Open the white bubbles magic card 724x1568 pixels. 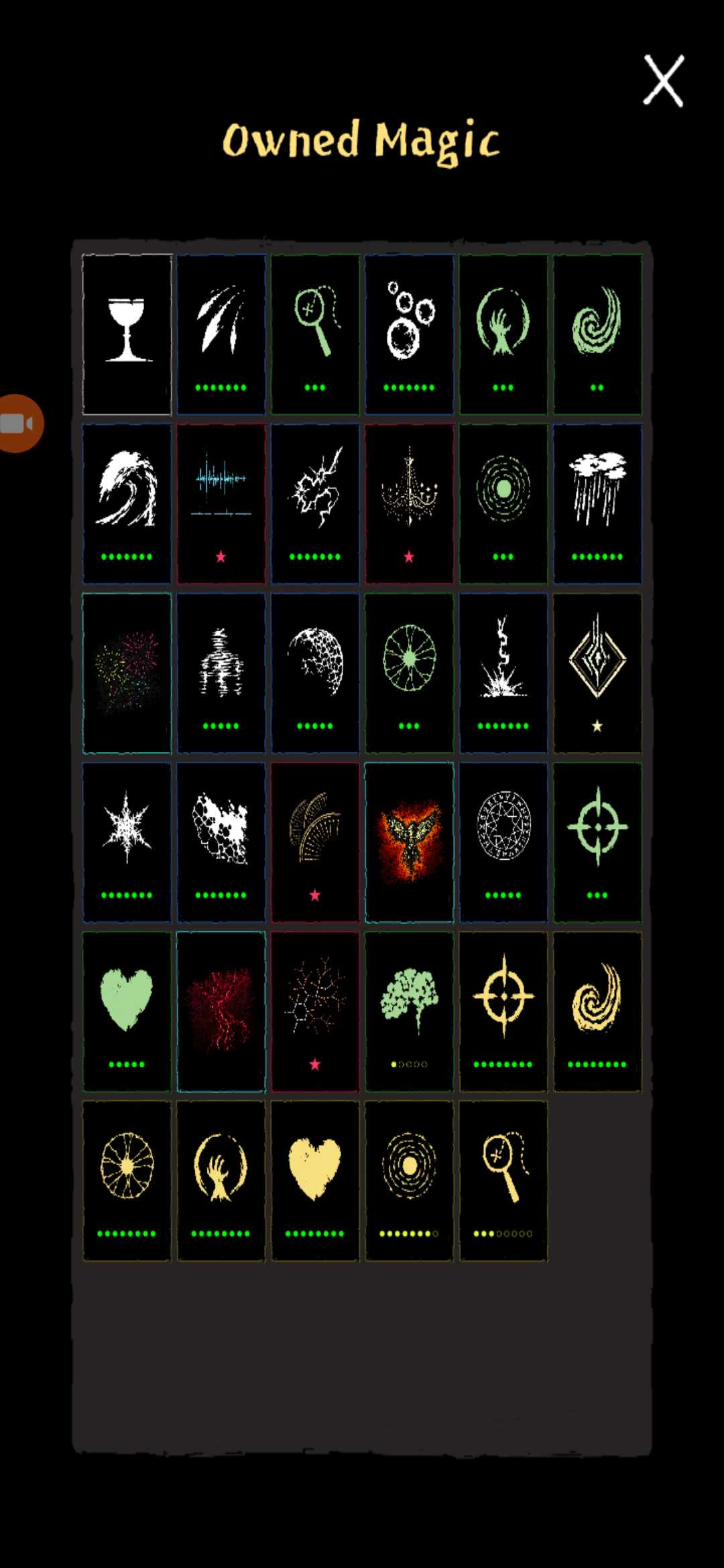[x=409, y=334]
